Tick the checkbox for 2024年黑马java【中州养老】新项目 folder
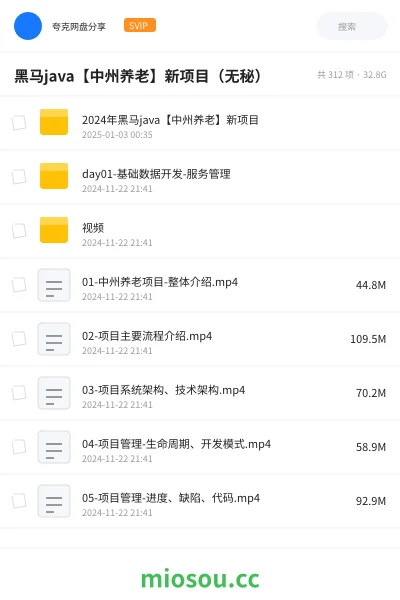The height and width of the screenshot is (600, 400). [x=19, y=123]
